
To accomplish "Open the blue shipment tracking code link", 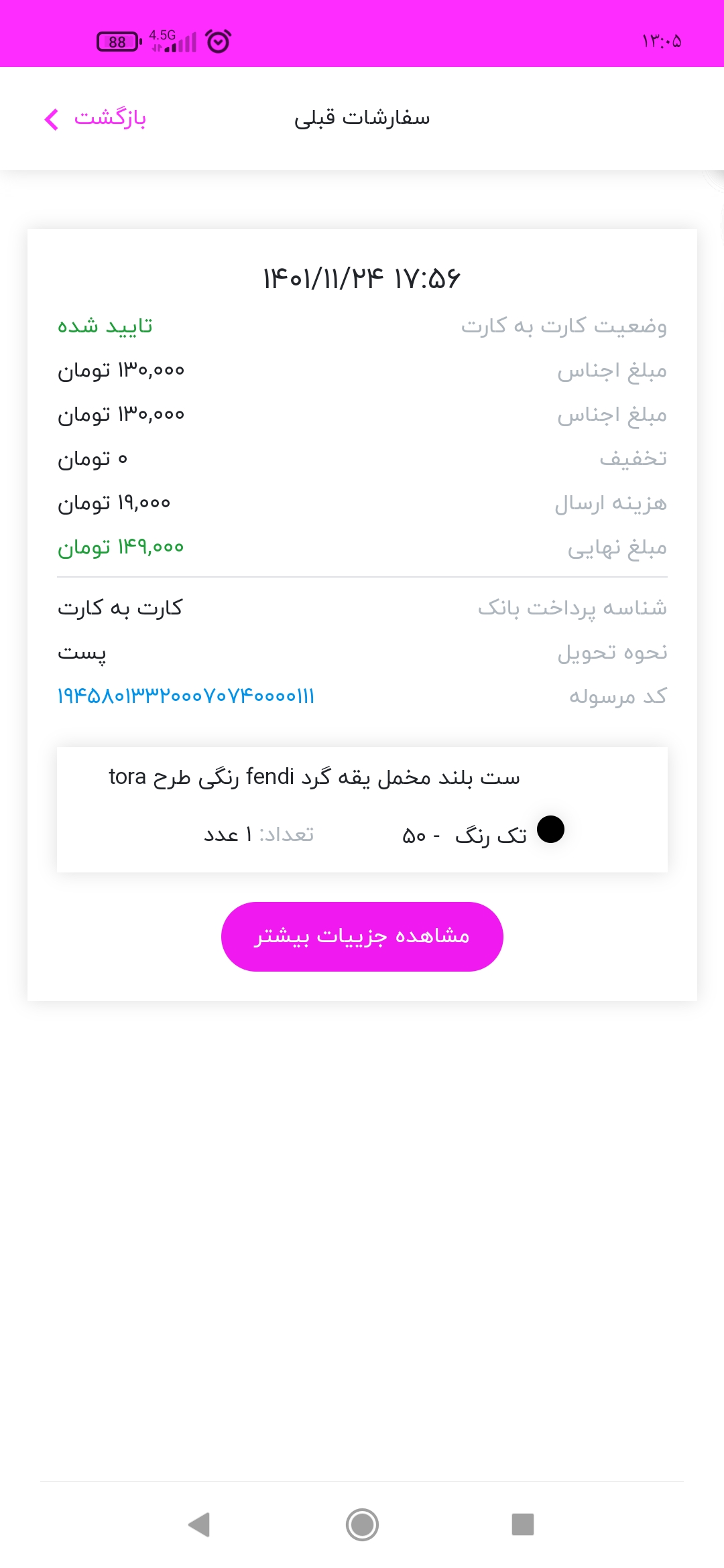I will pos(186,696).
